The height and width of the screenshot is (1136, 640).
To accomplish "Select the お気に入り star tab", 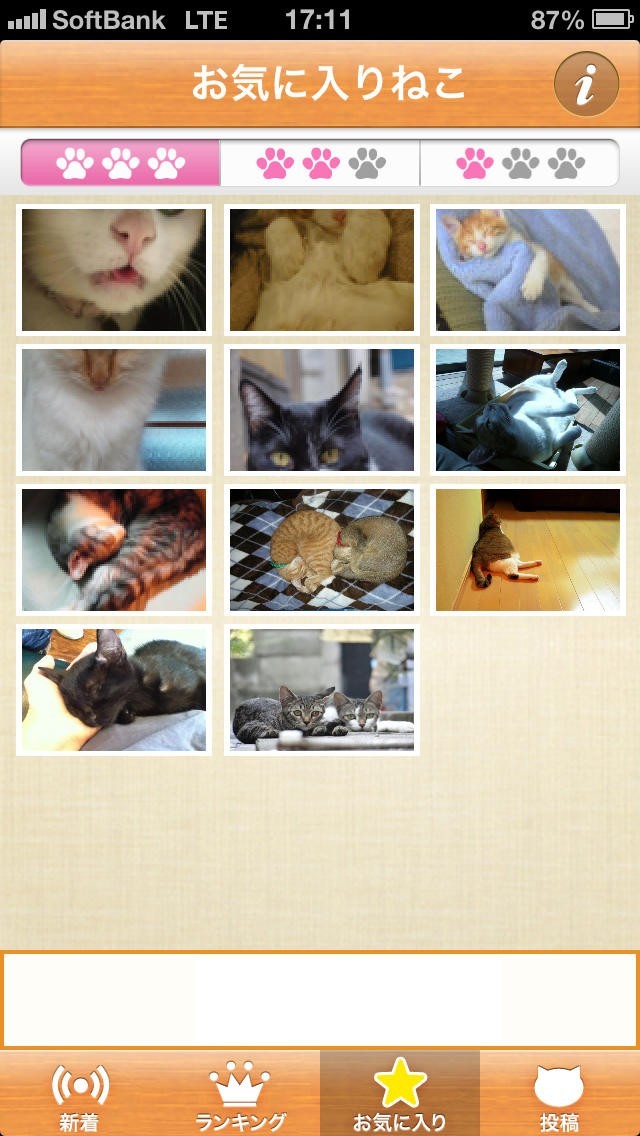I will pos(400,1094).
